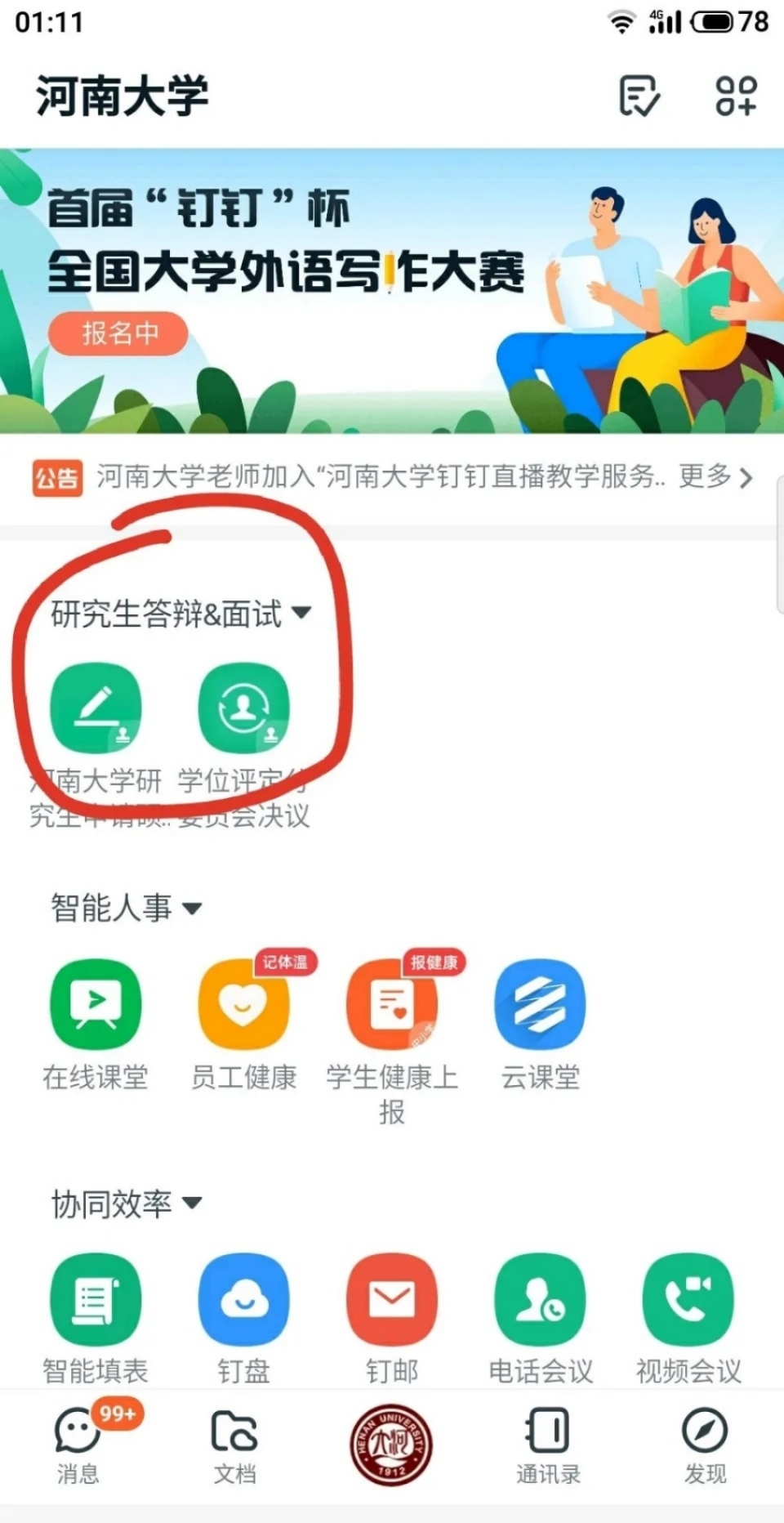Screen dimensions: 784x1523
Task: Open 智能填表 app
Action: tap(96, 1299)
